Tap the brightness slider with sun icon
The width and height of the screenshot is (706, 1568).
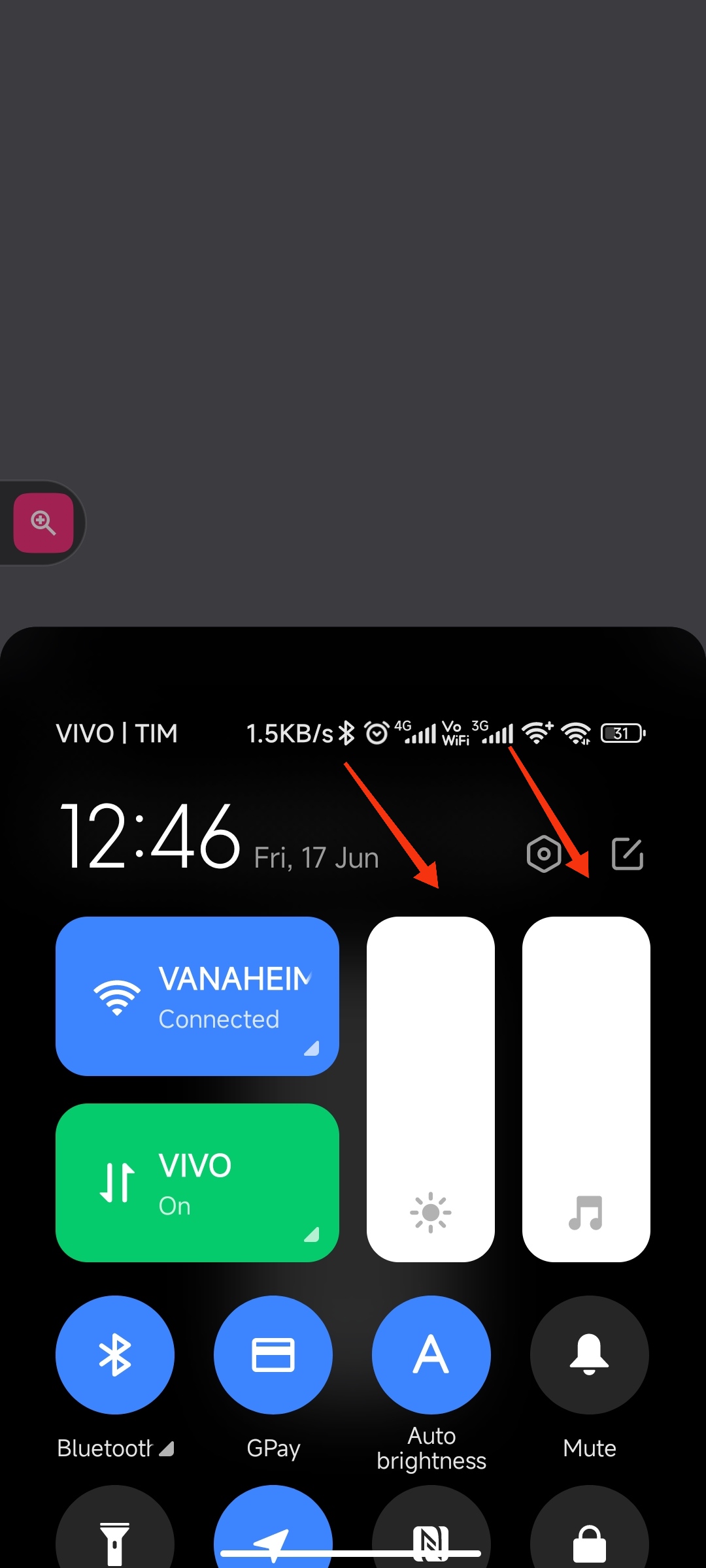pos(431,1089)
